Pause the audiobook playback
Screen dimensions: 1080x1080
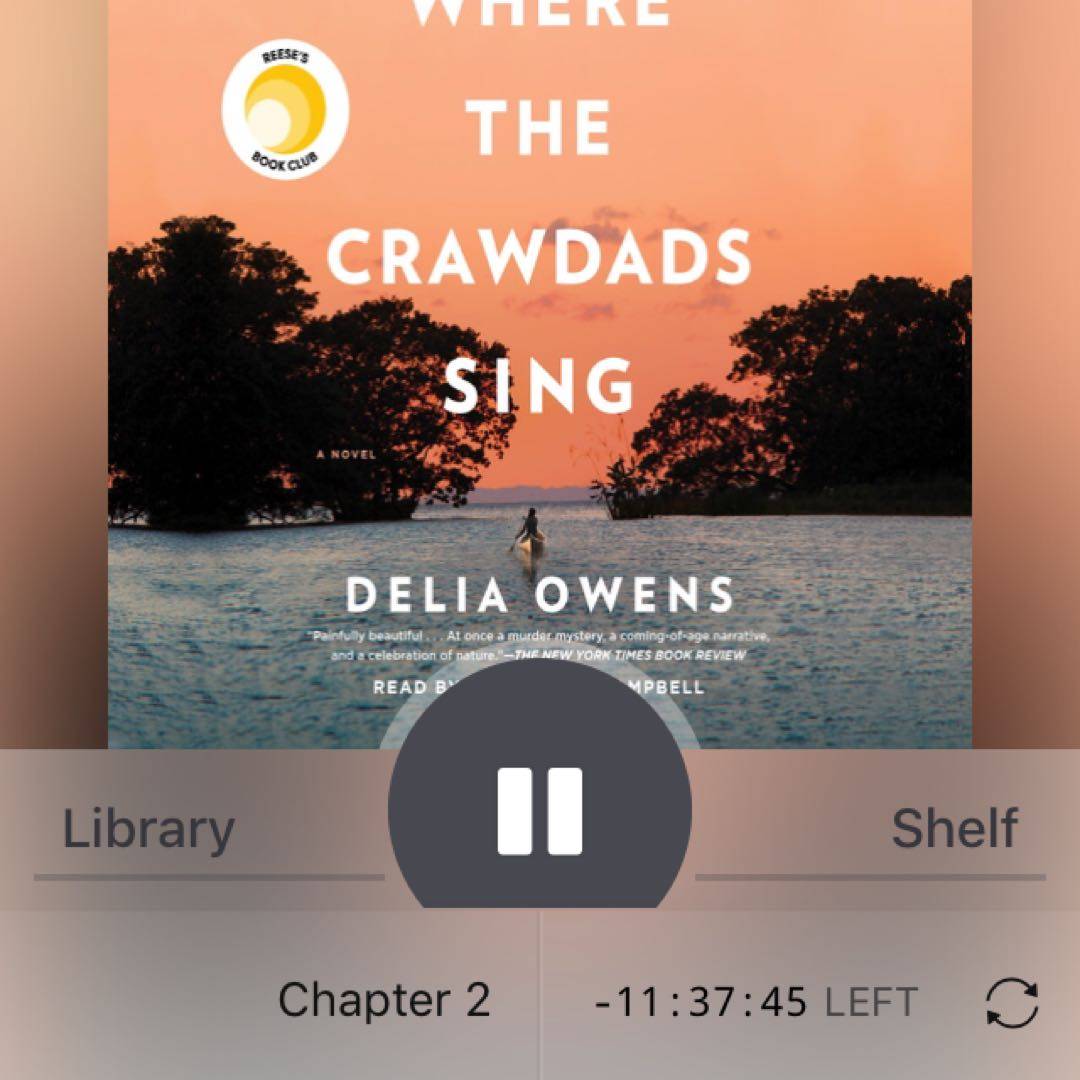540,810
